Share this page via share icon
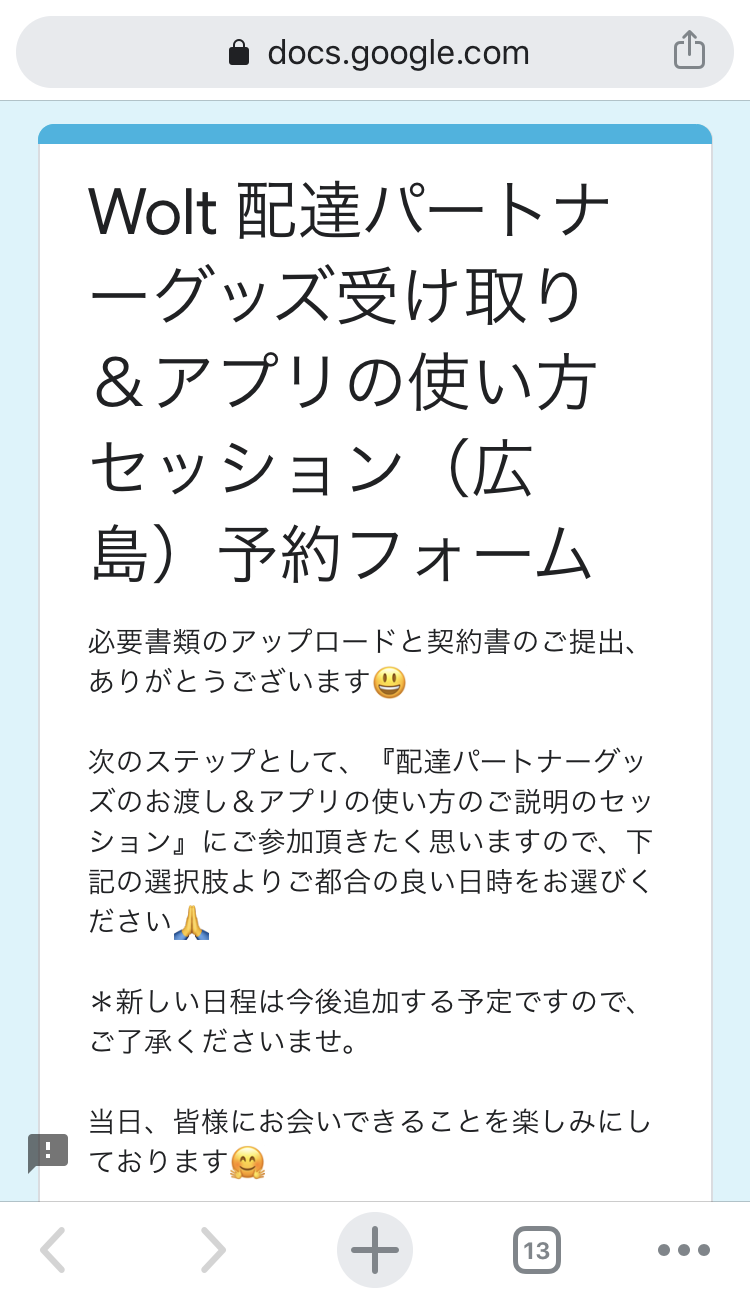The width and height of the screenshot is (750, 1298). point(689,50)
